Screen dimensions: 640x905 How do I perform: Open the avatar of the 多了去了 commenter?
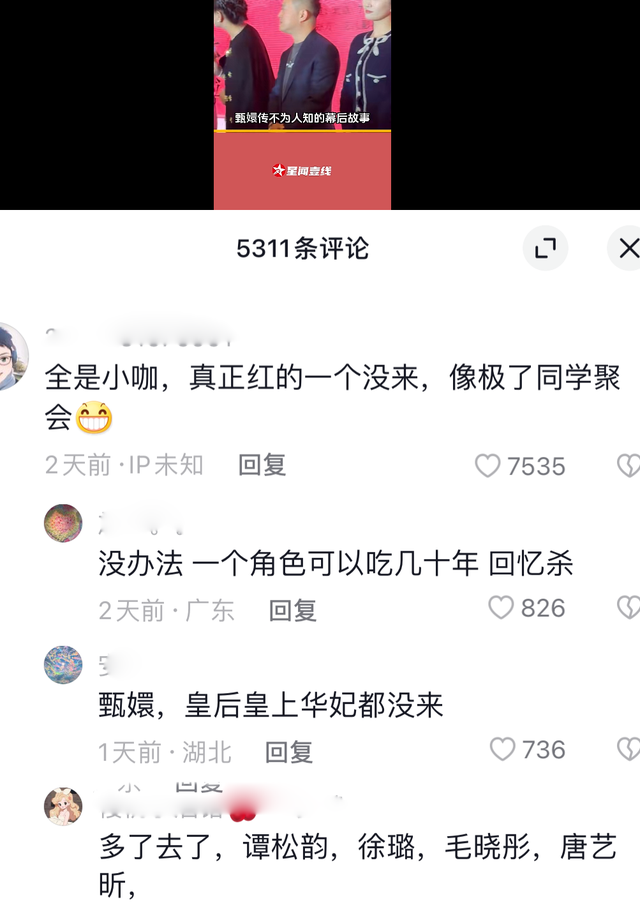(x=63, y=806)
